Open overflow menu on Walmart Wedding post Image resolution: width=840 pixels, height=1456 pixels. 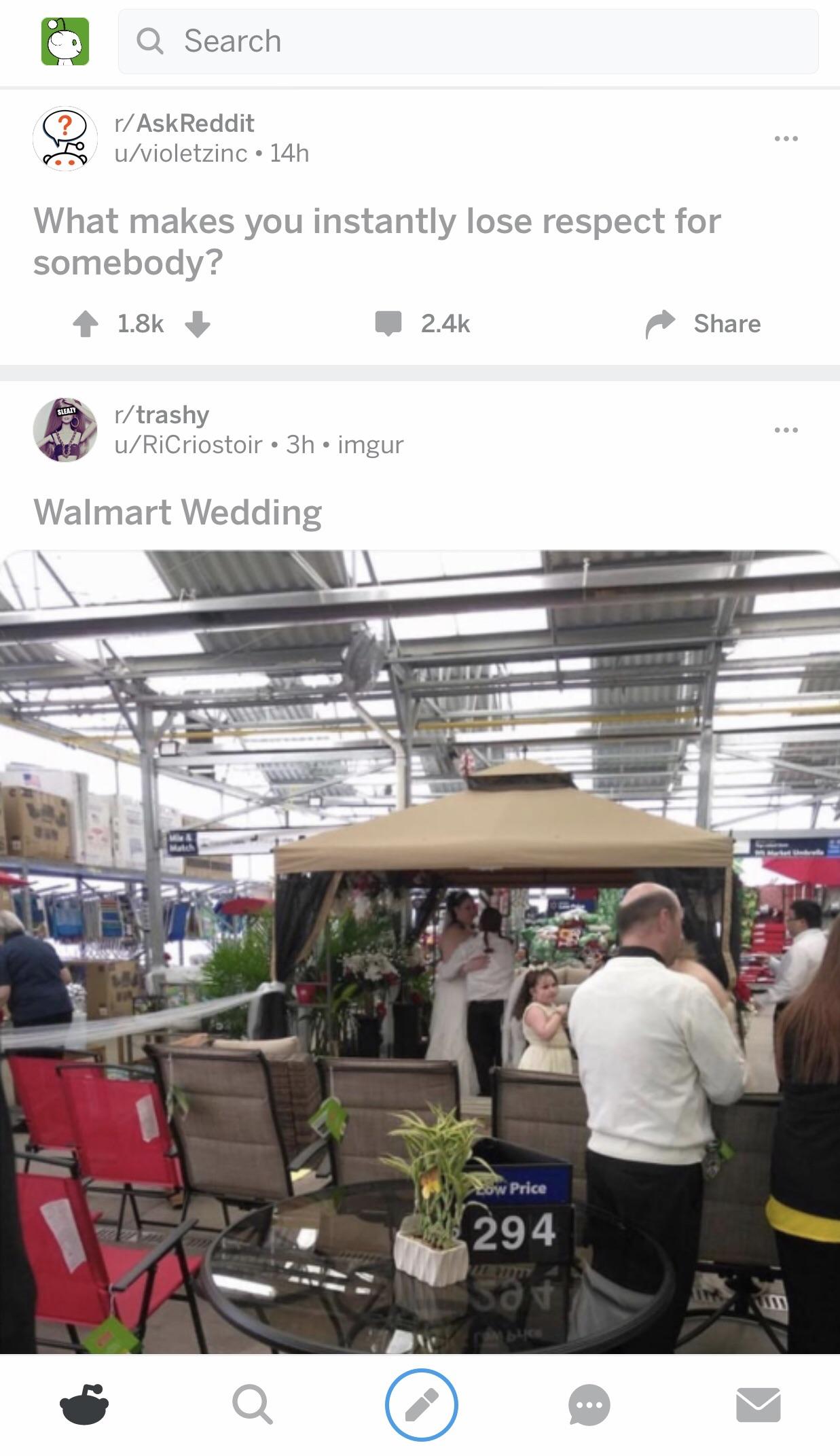coord(786,430)
